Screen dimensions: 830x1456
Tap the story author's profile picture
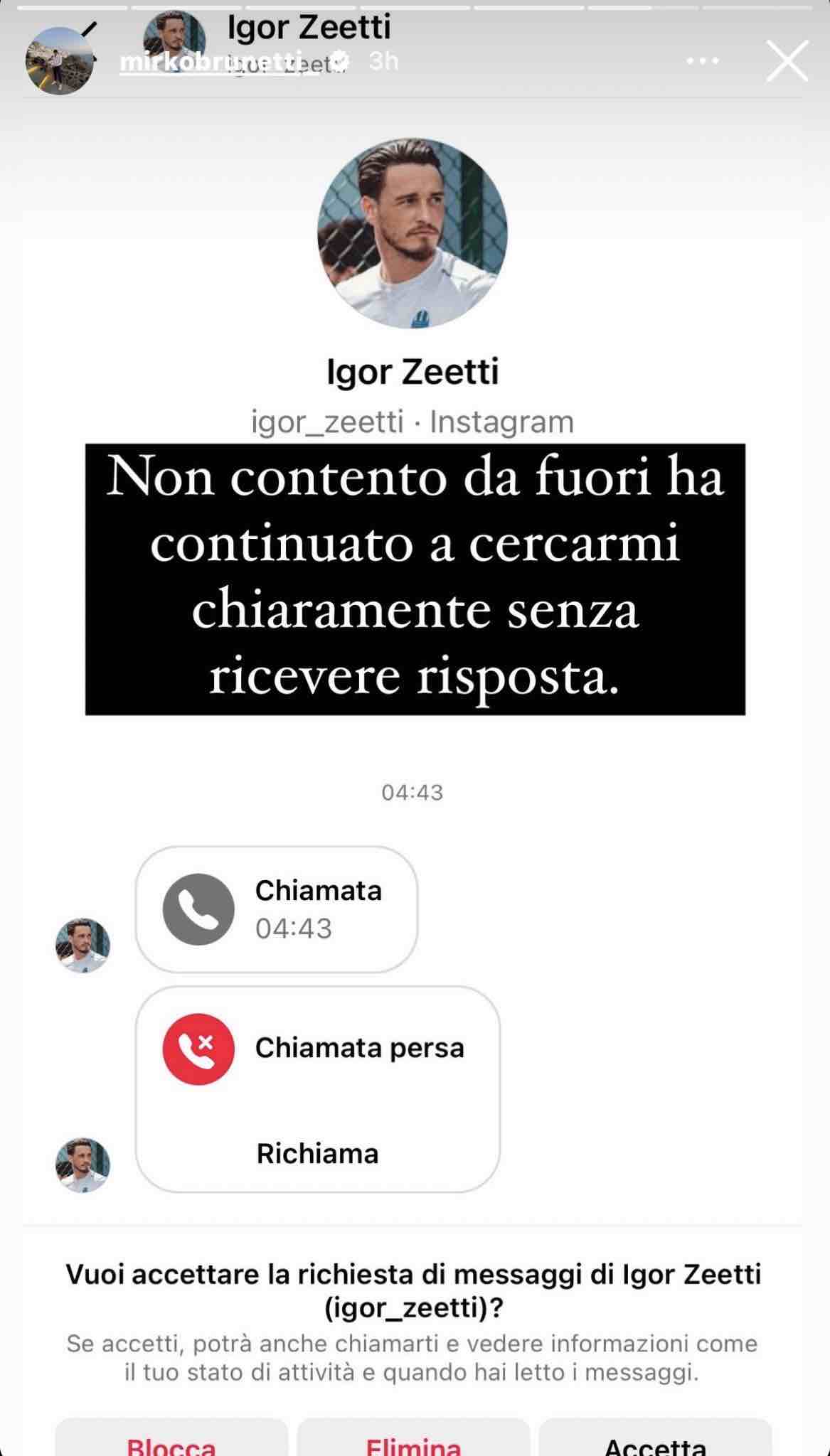[60, 61]
